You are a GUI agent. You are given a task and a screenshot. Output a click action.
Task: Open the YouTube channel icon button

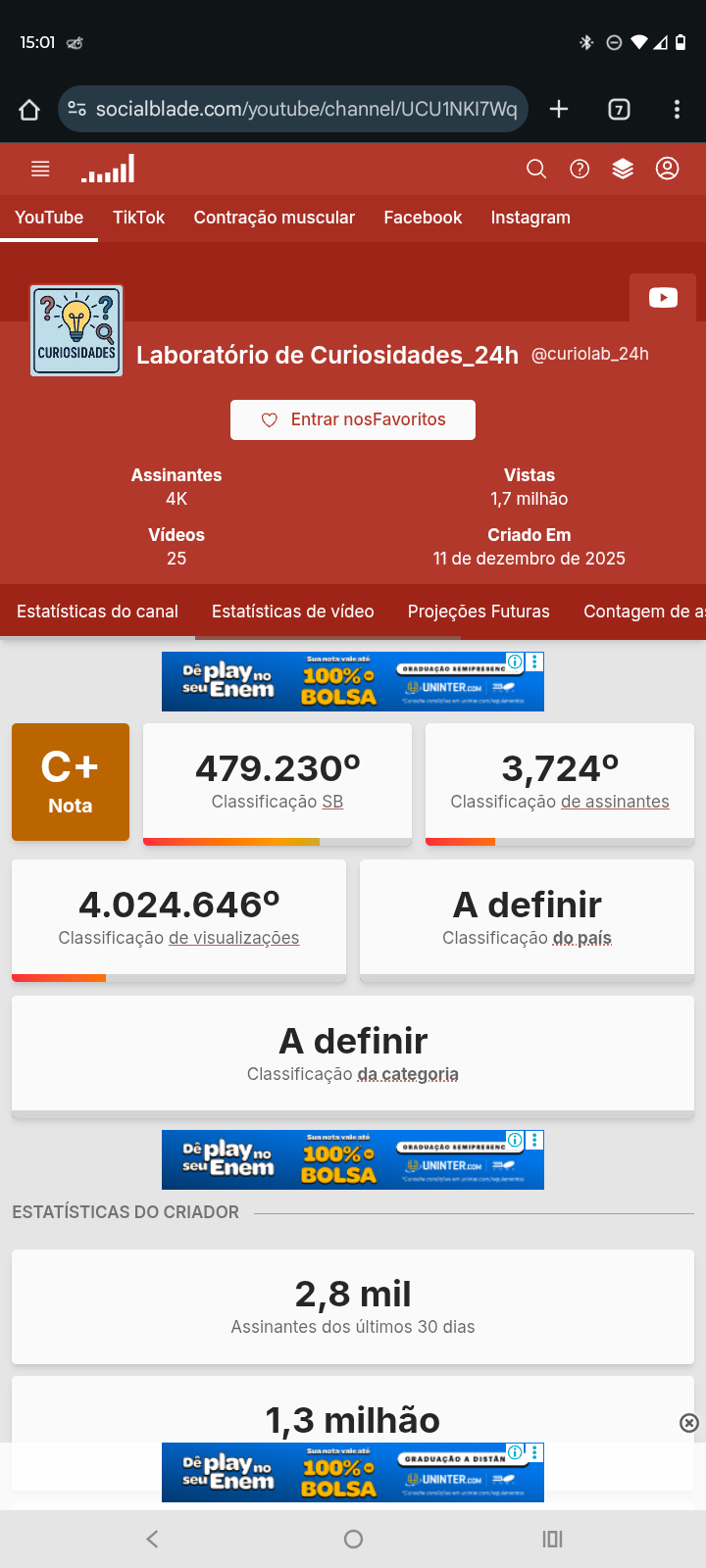pyautogui.click(x=663, y=298)
